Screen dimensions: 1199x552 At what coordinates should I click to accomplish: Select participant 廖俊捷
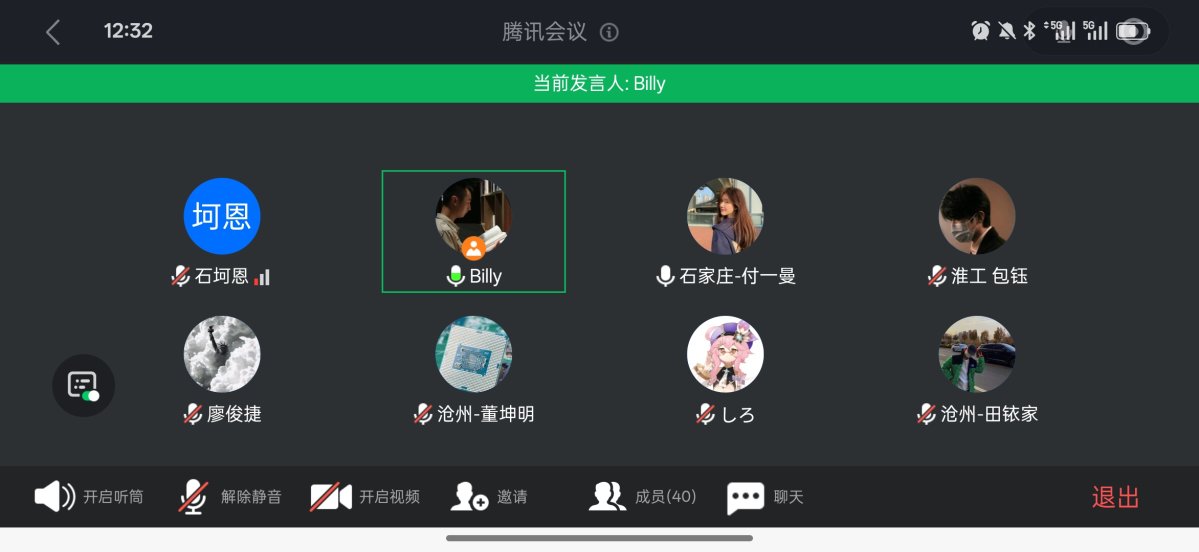tap(222, 355)
